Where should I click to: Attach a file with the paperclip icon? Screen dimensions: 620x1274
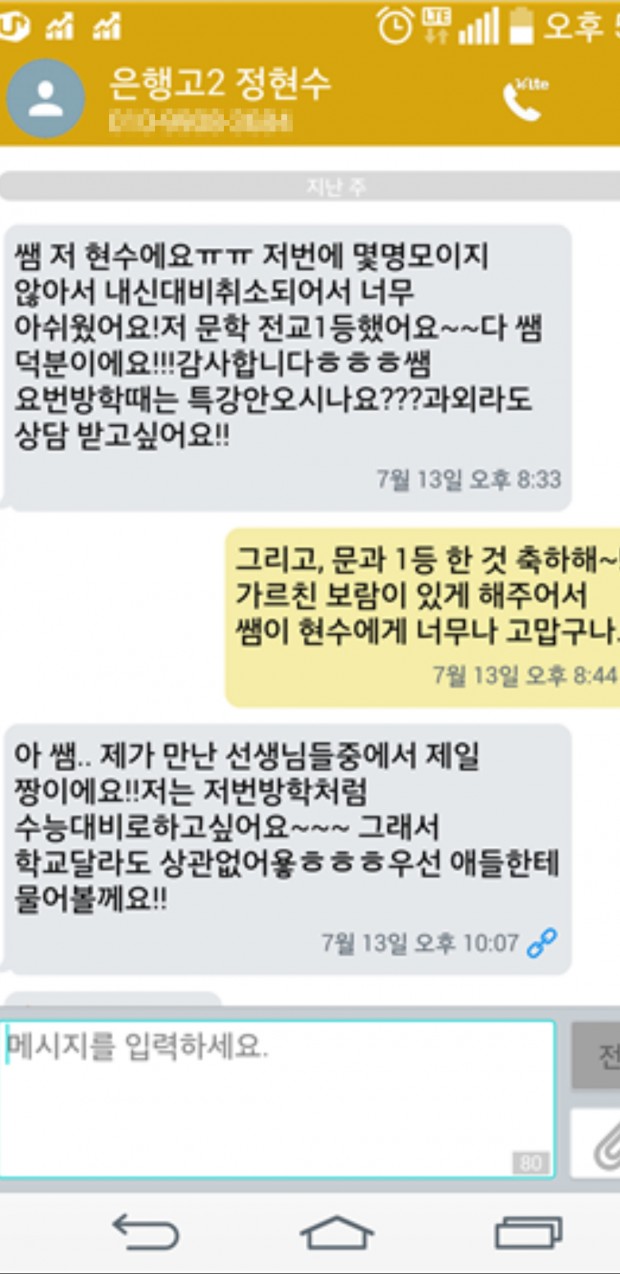pyautogui.click(x=602, y=1145)
